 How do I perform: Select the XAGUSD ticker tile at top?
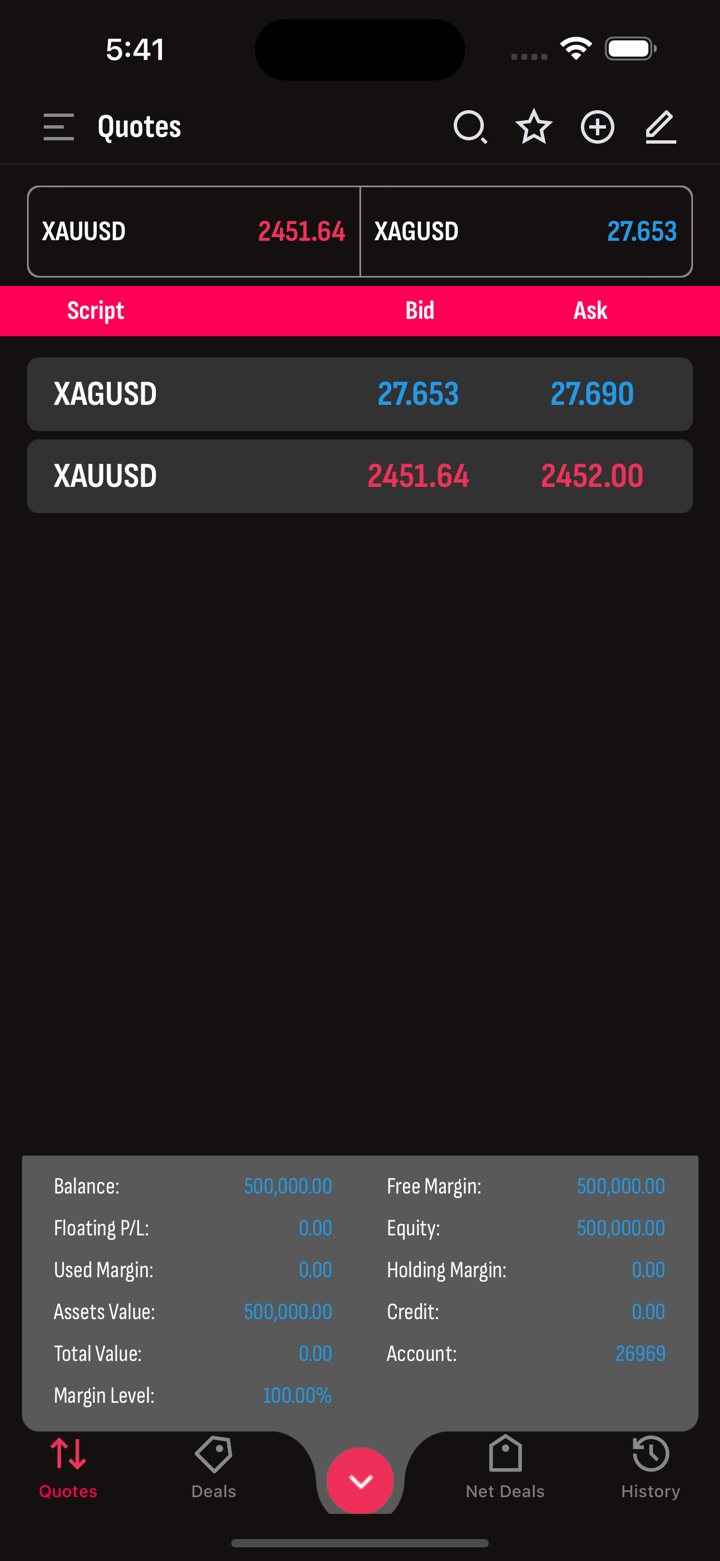click(x=526, y=231)
